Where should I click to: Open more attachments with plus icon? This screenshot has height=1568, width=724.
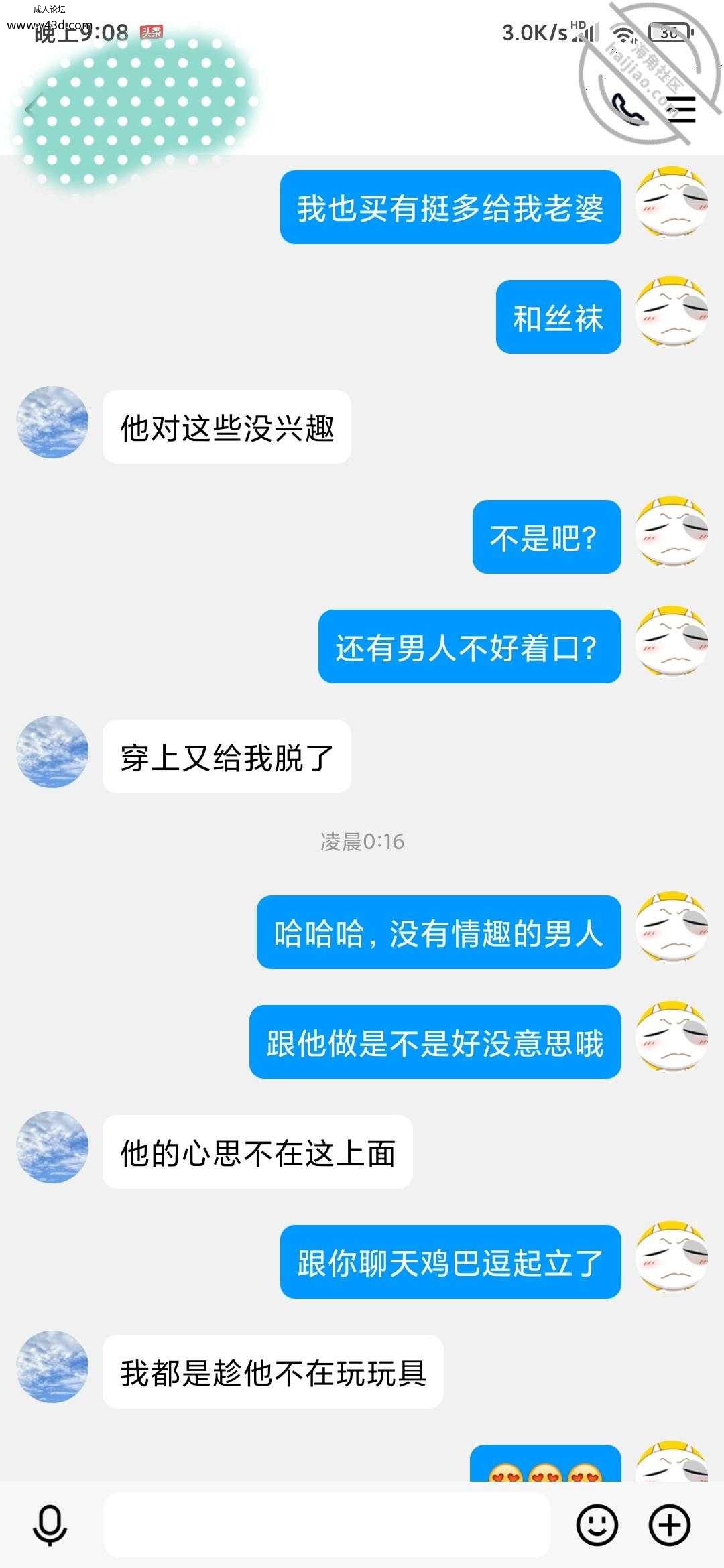click(670, 1525)
